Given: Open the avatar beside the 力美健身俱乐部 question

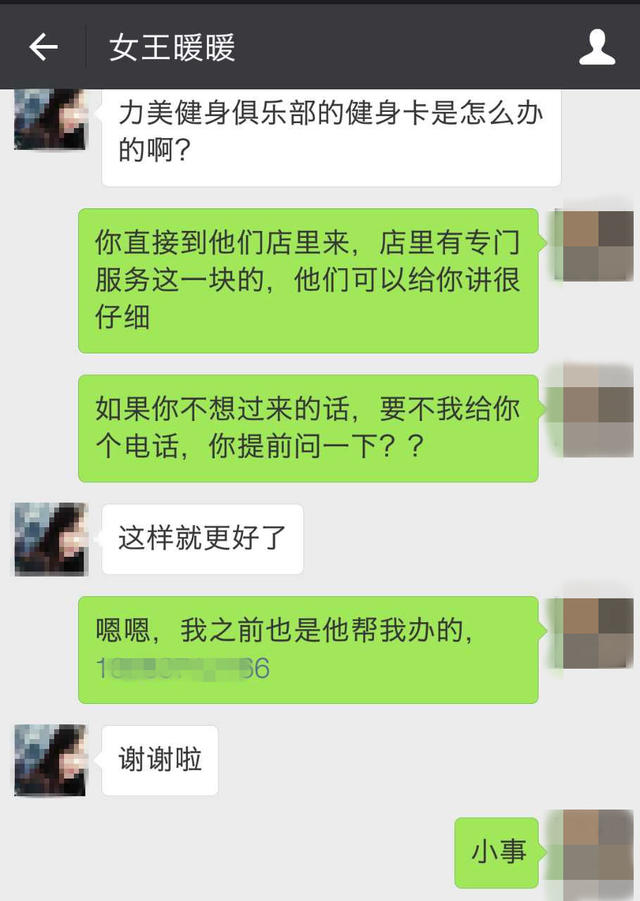Looking at the screenshot, I should click(x=50, y=120).
